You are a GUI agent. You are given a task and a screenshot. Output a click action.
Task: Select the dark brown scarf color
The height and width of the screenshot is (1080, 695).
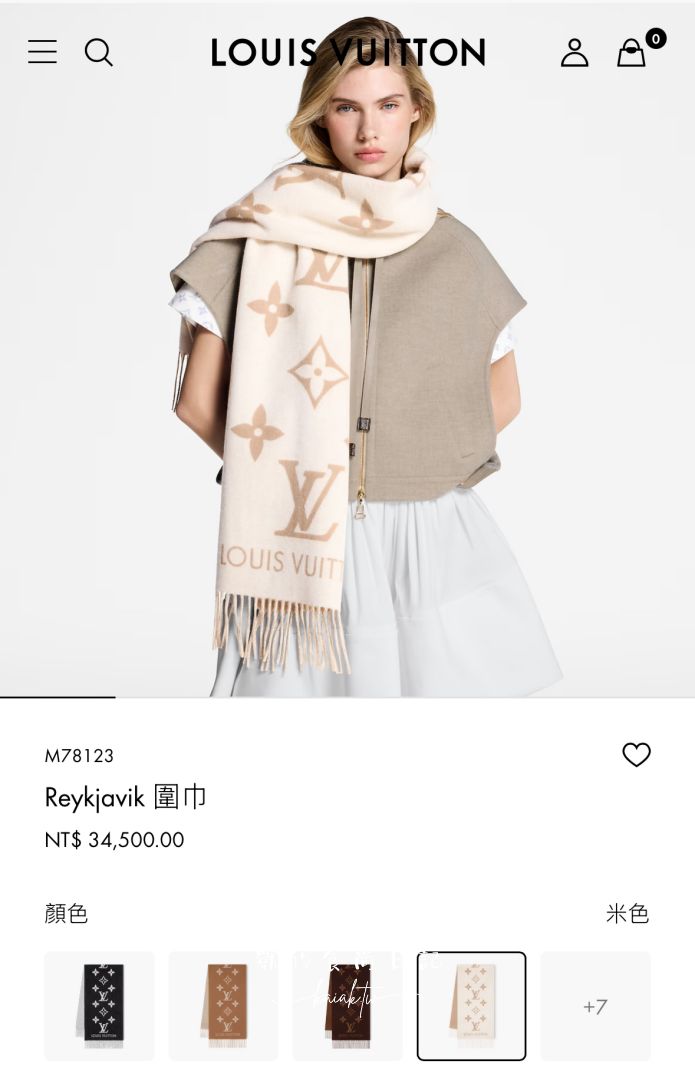pyautogui.click(x=347, y=1005)
